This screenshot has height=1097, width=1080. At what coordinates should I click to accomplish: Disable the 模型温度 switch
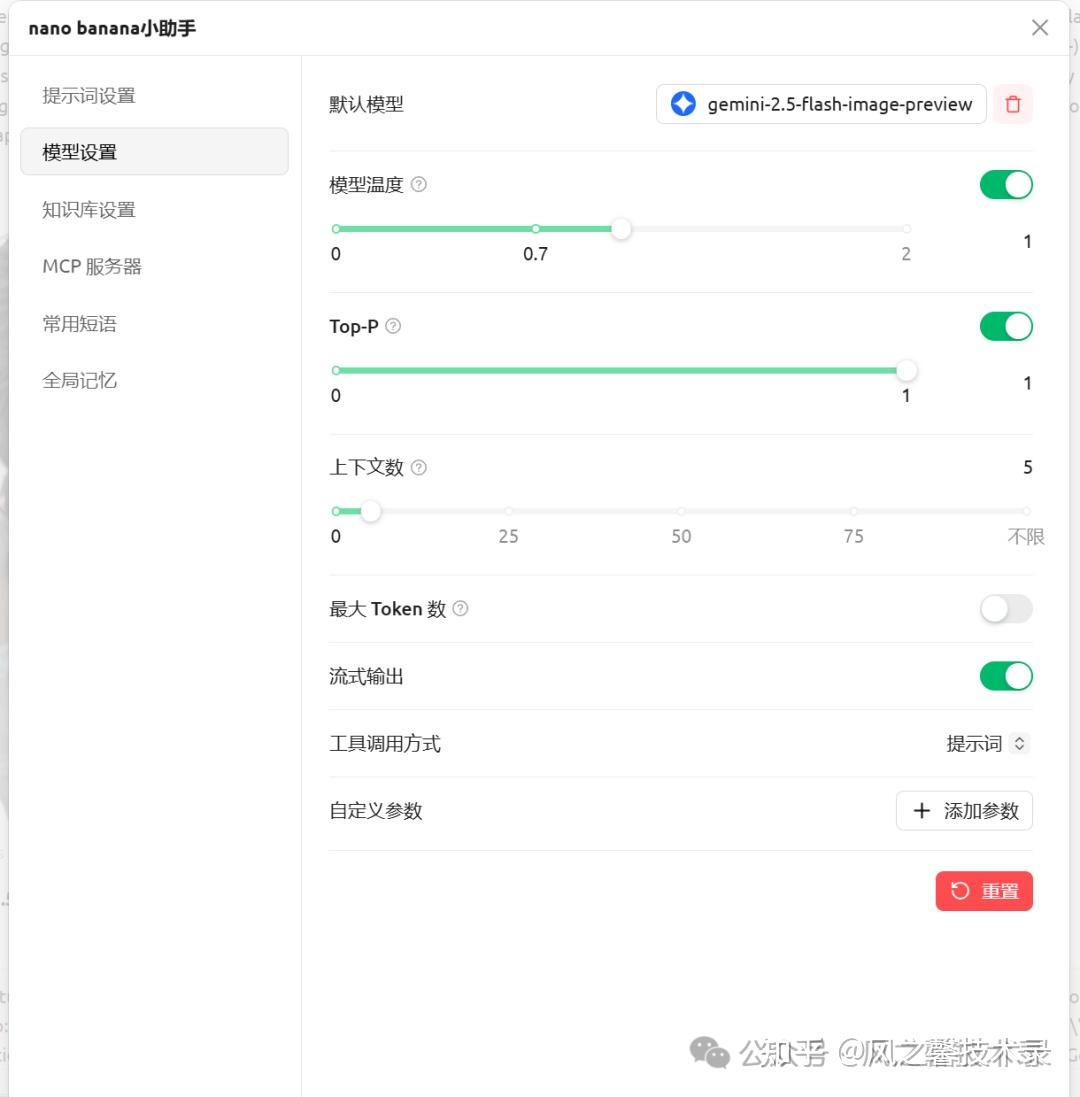pyautogui.click(x=1005, y=185)
